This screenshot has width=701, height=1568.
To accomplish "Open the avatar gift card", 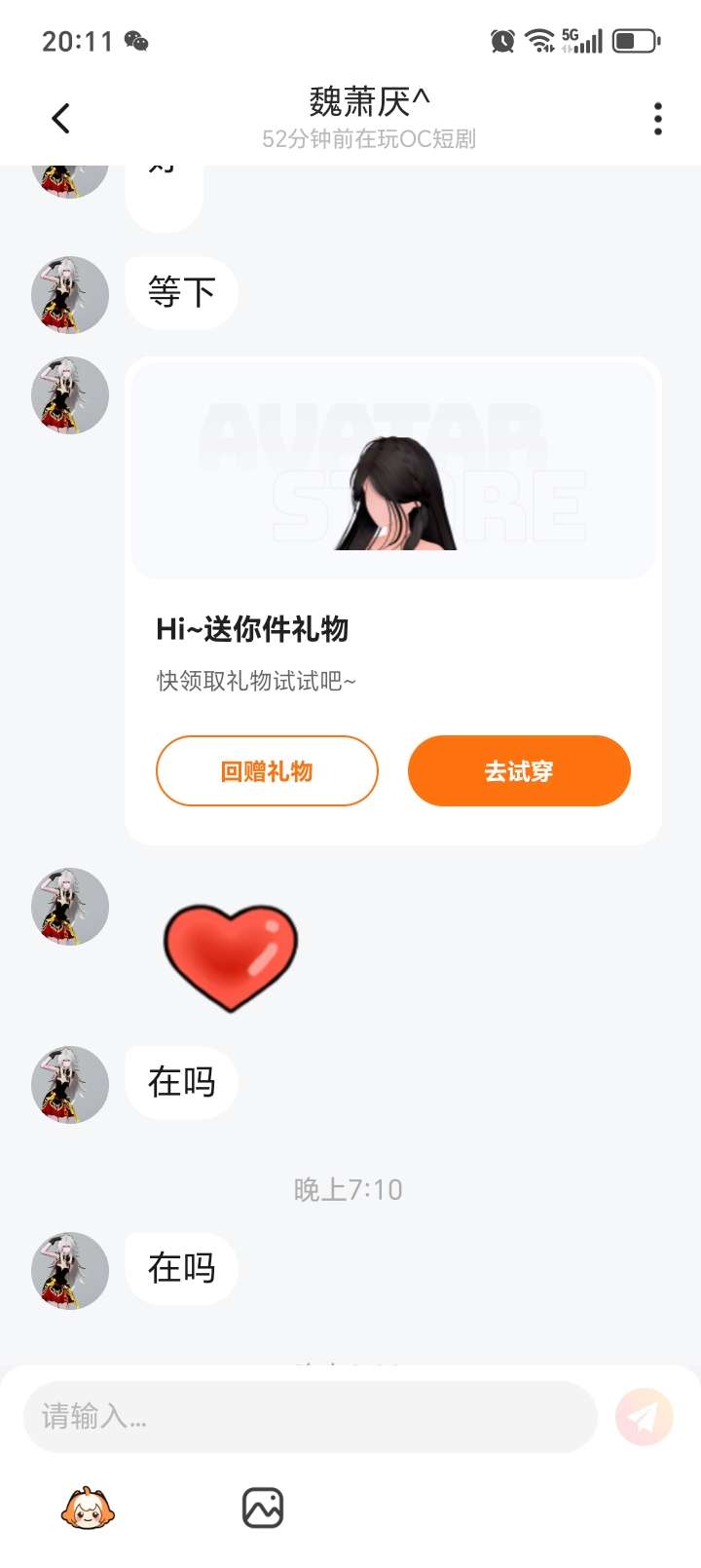I will tap(393, 468).
